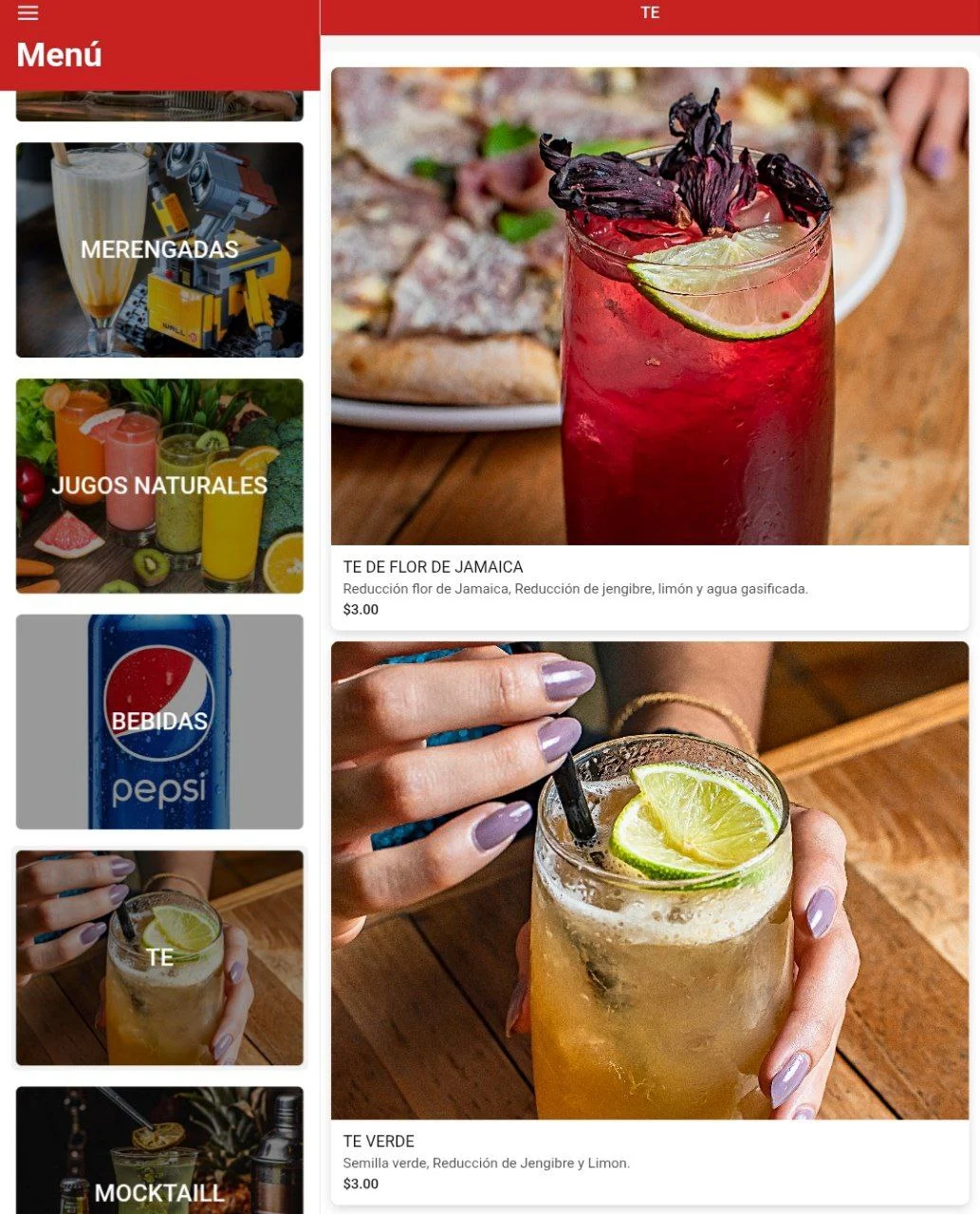Select the Jugos Naturales category

coord(159,486)
